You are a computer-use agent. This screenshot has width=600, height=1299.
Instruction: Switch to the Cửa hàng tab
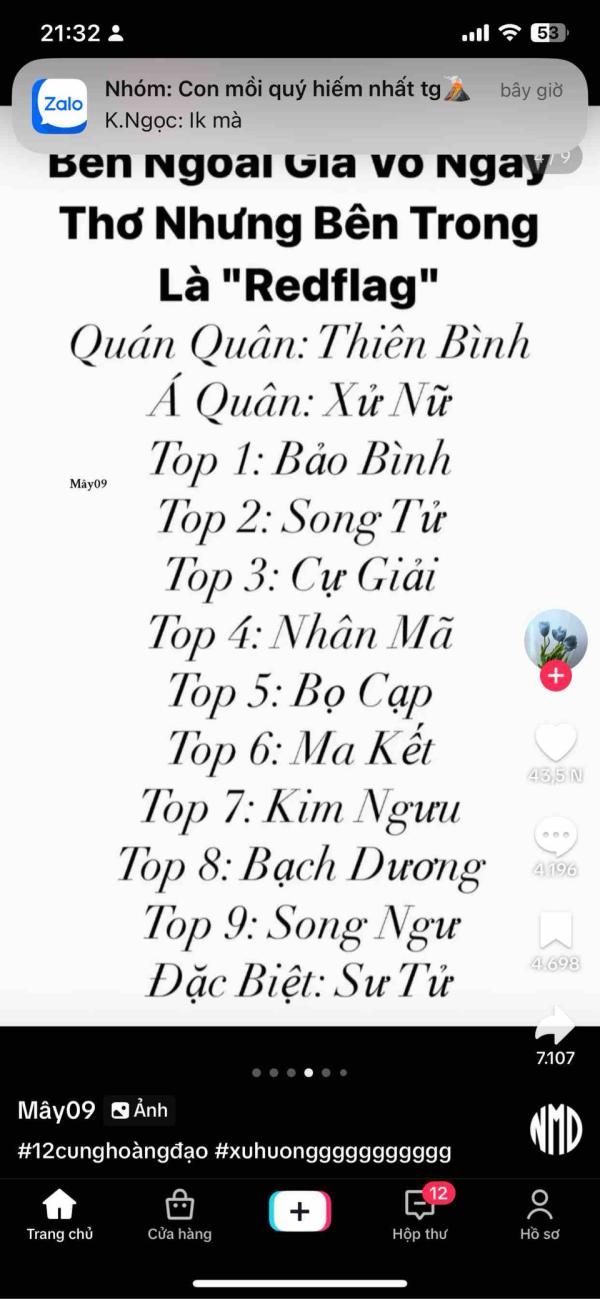180,1215
